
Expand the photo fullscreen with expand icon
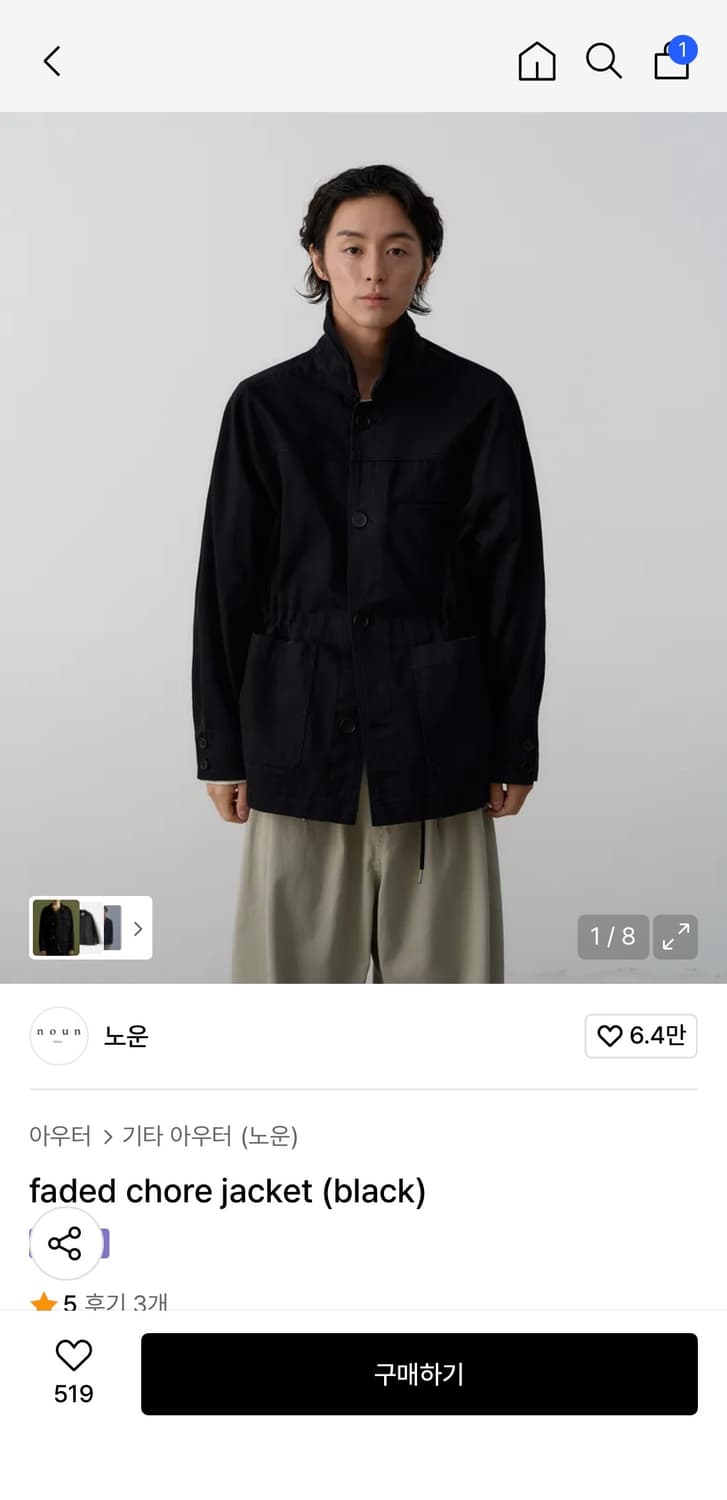coord(675,937)
